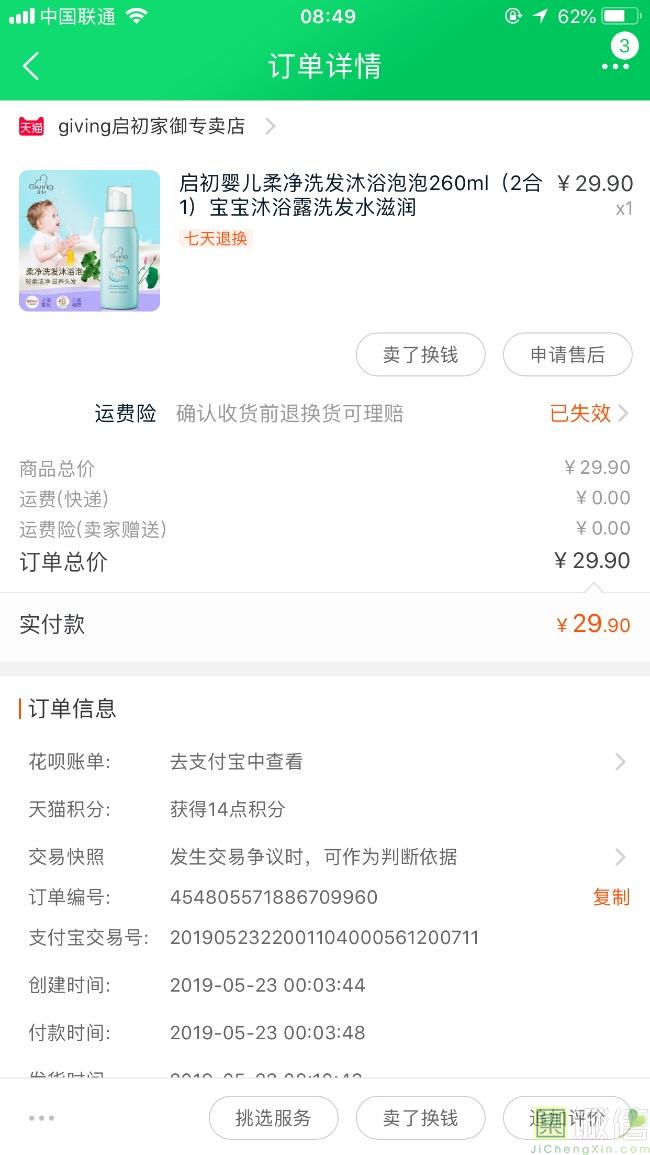Tap the 挑选服务 button

pos(273,1118)
